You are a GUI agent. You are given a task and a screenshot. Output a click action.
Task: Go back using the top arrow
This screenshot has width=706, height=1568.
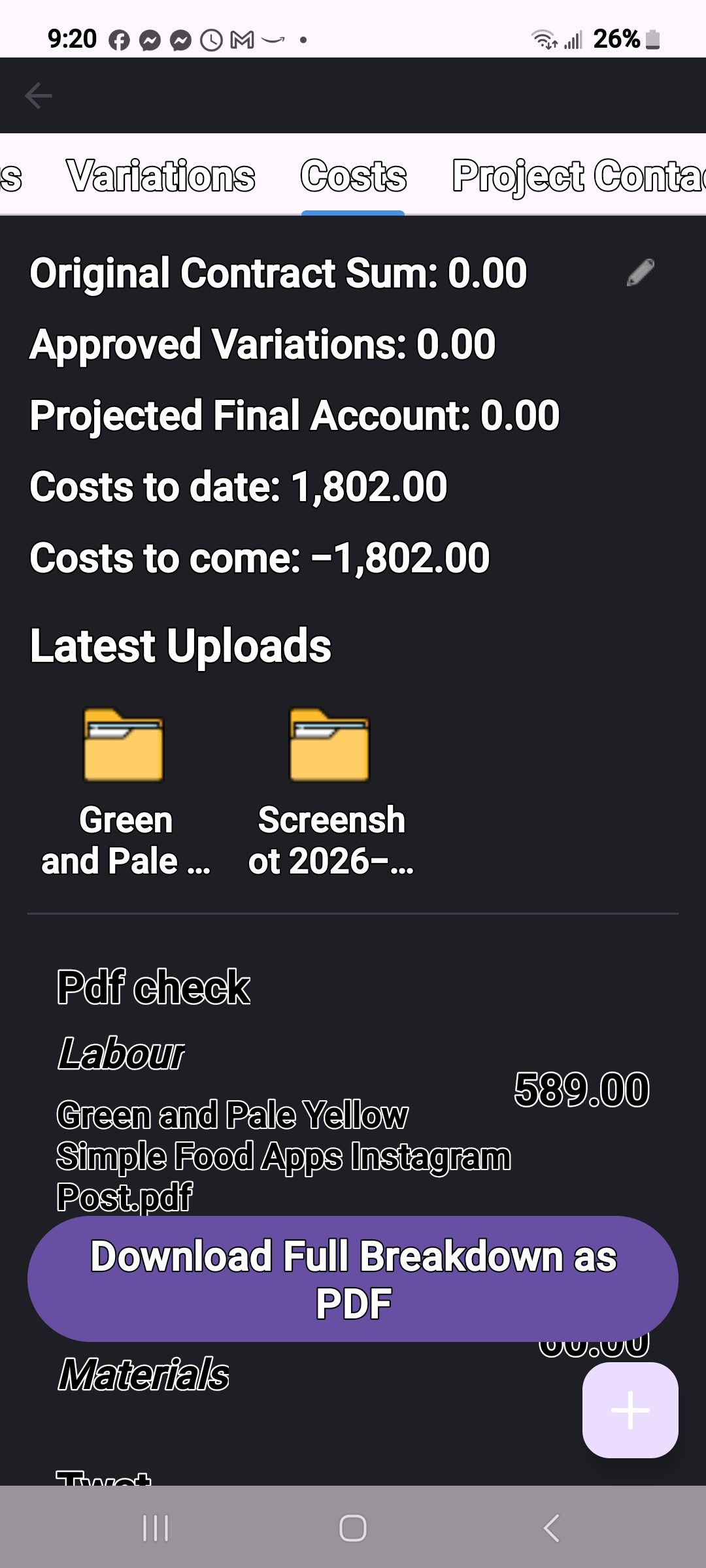[38, 95]
